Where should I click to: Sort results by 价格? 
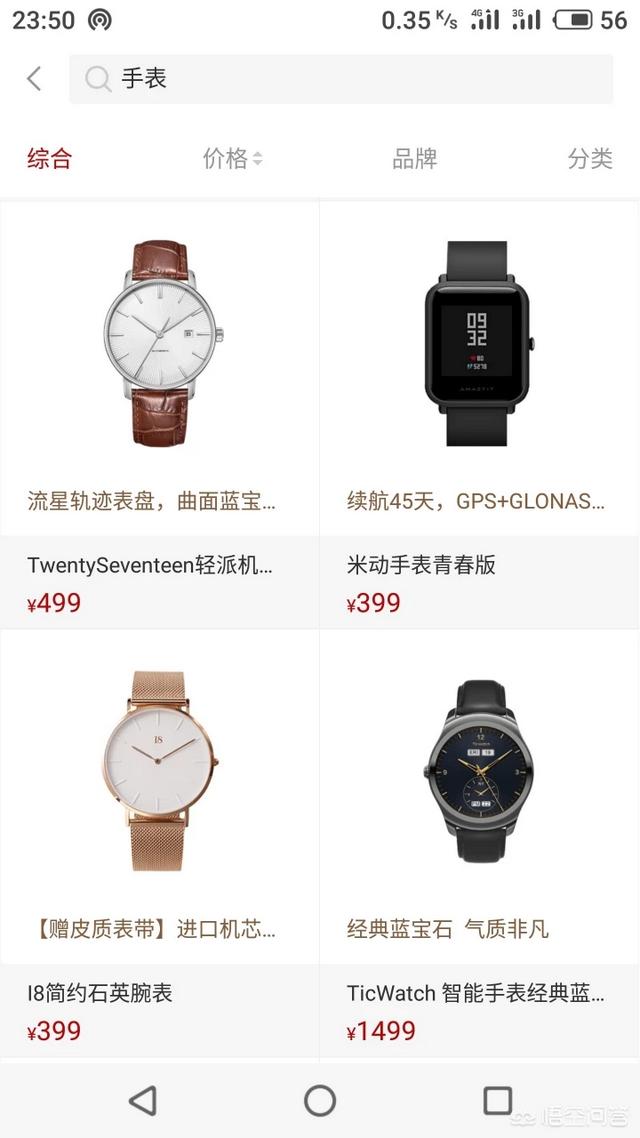click(x=232, y=158)
